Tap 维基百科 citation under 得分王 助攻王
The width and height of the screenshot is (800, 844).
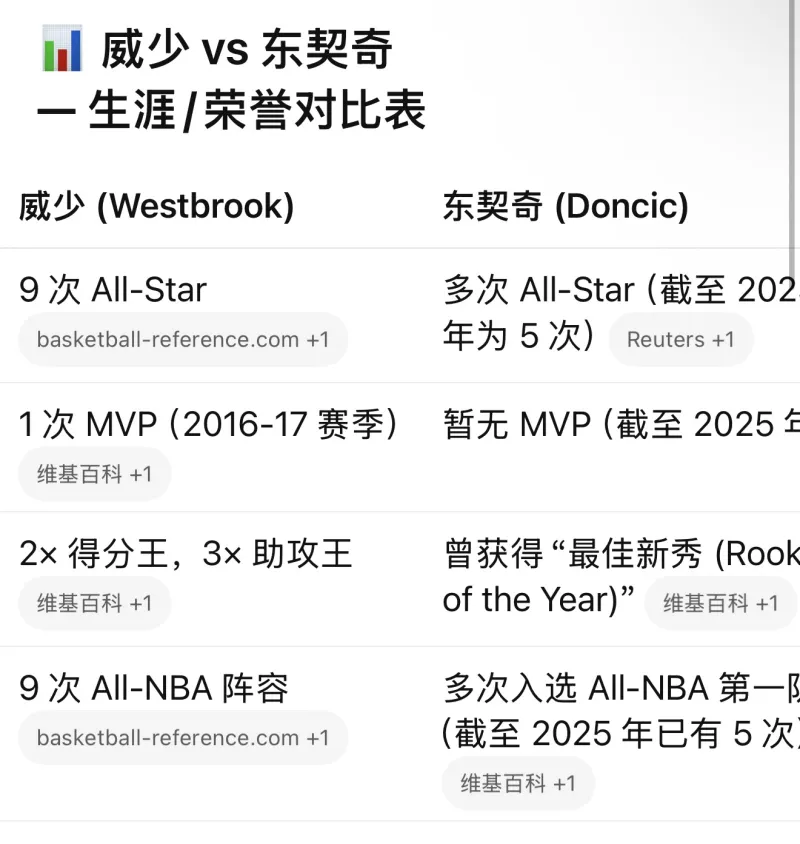(x=95, y=603)
